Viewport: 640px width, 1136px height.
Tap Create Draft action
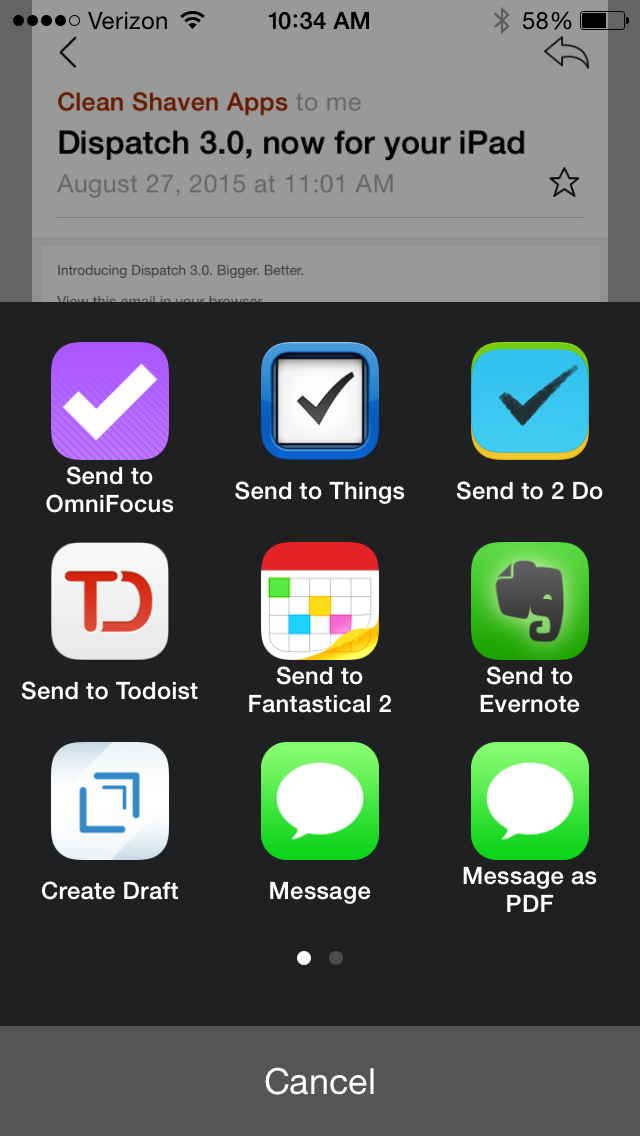110,801
